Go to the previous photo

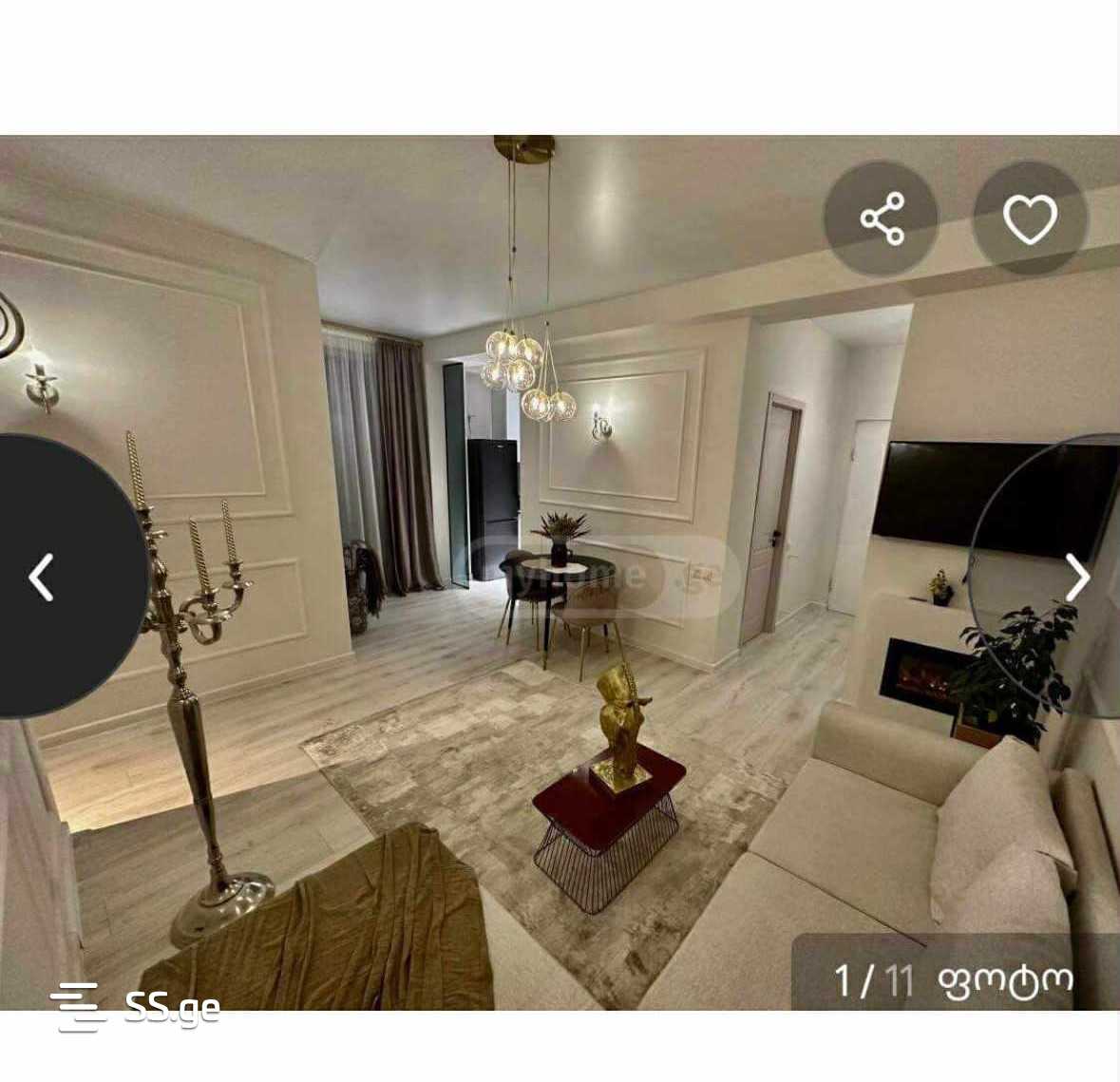(x=42, y=577)
